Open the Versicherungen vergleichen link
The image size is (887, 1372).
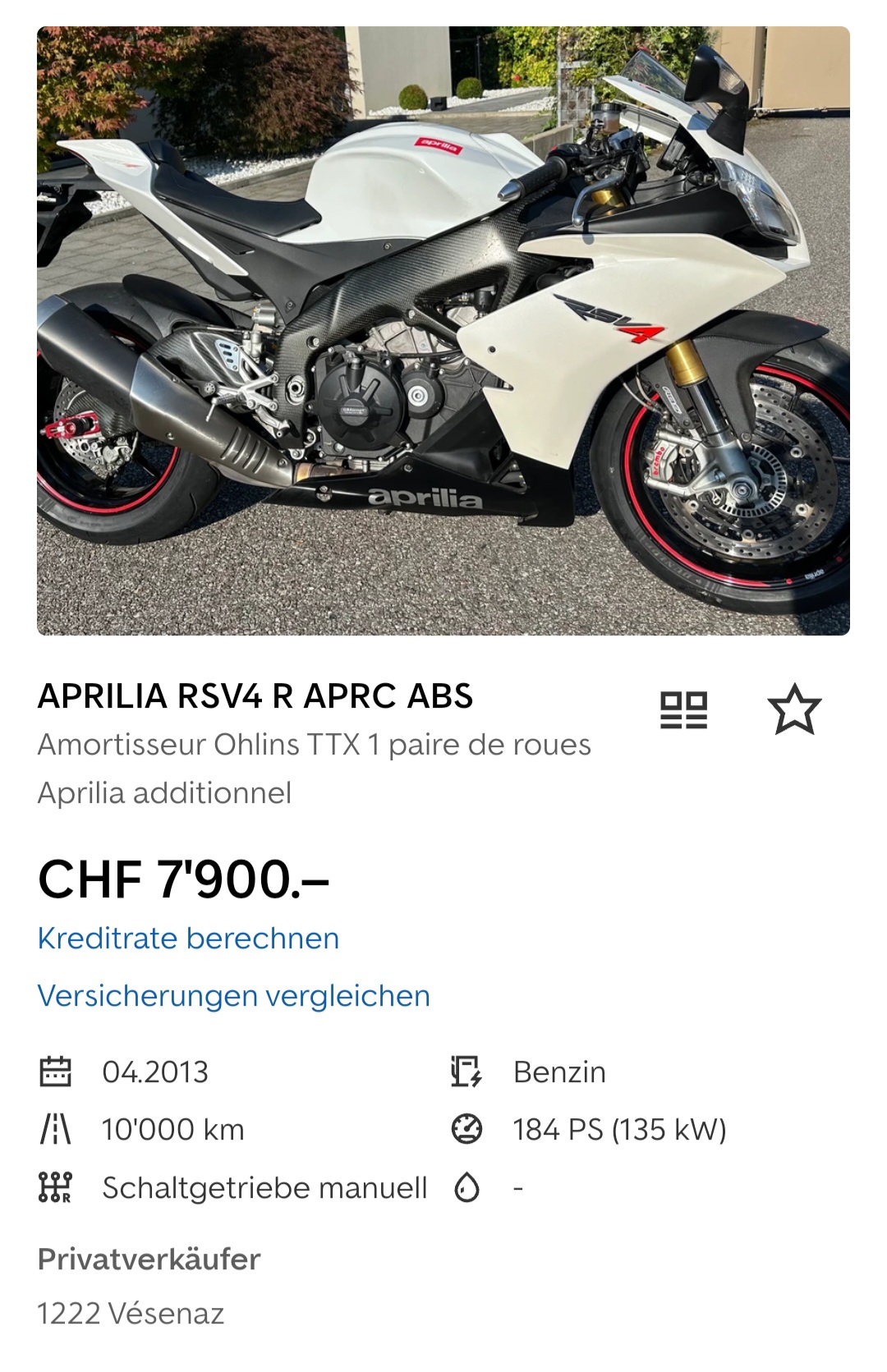coord(234,996)
